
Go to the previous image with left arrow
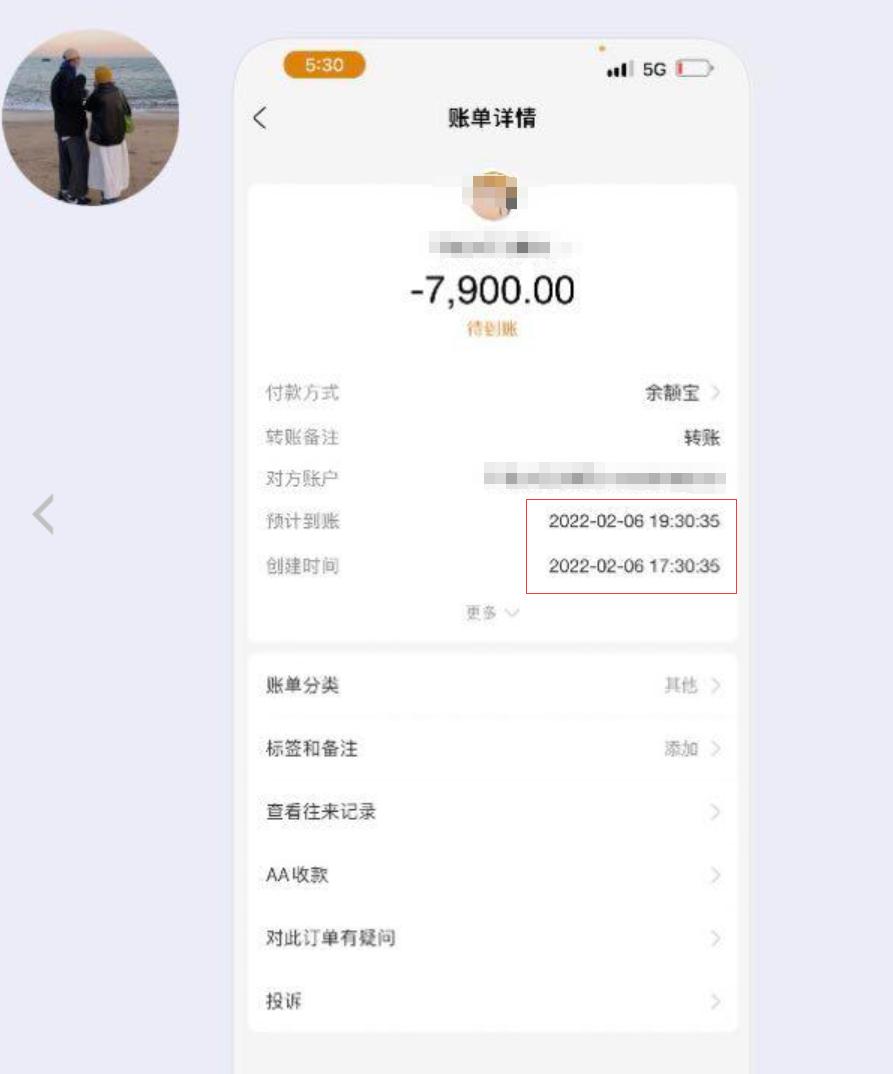coord(43,515)
